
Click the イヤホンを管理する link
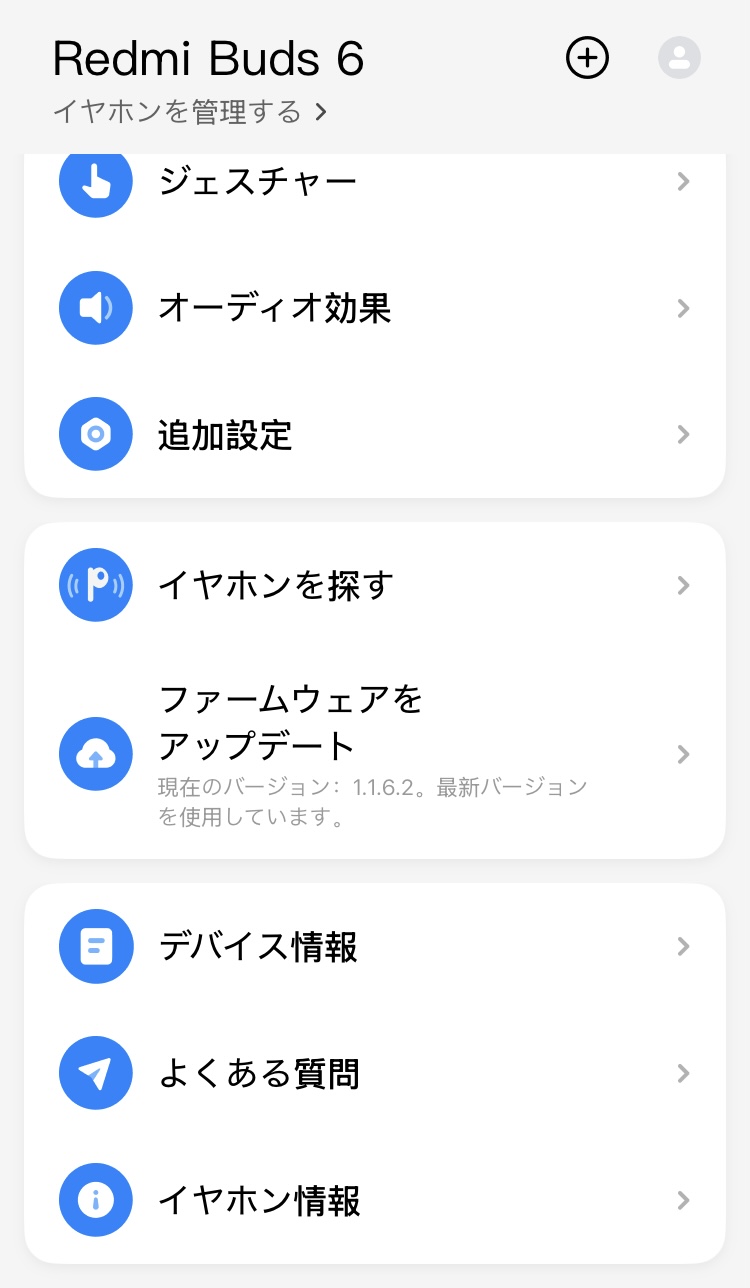(186, 112)
